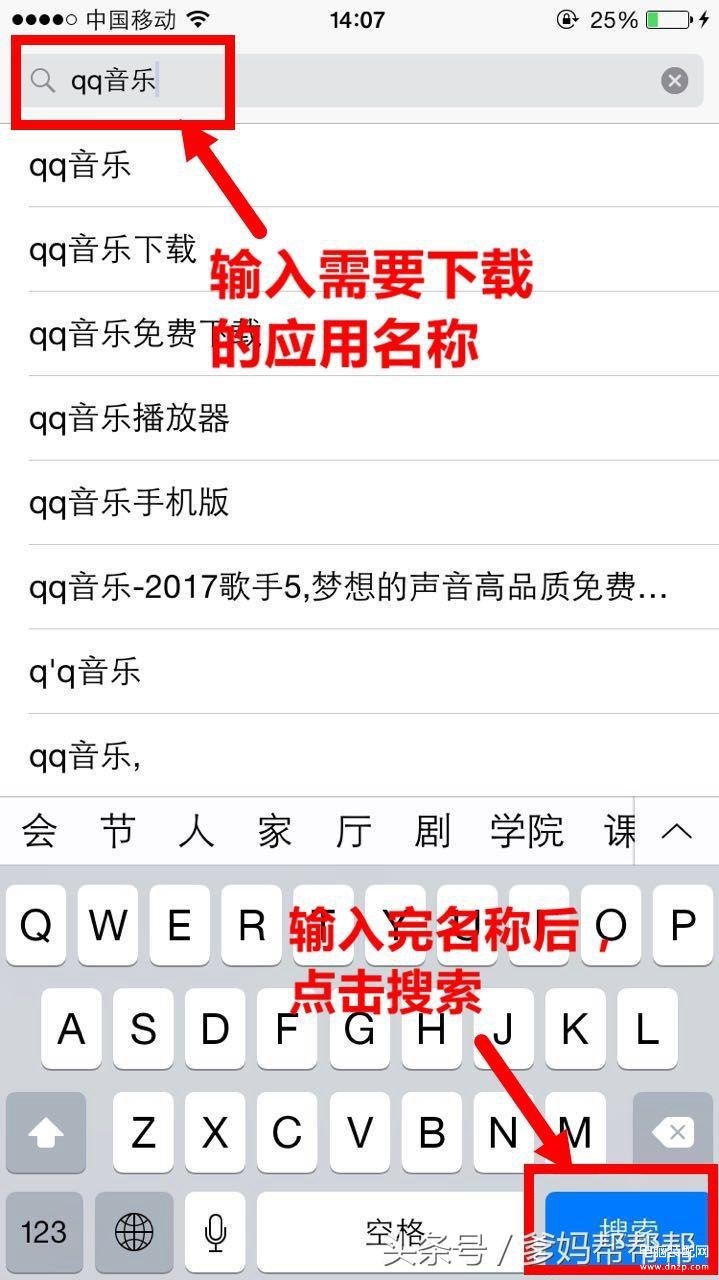Expand the candidate word list arrow
The height and width of the screenshot is (1280, 719).
click(677, 831)
